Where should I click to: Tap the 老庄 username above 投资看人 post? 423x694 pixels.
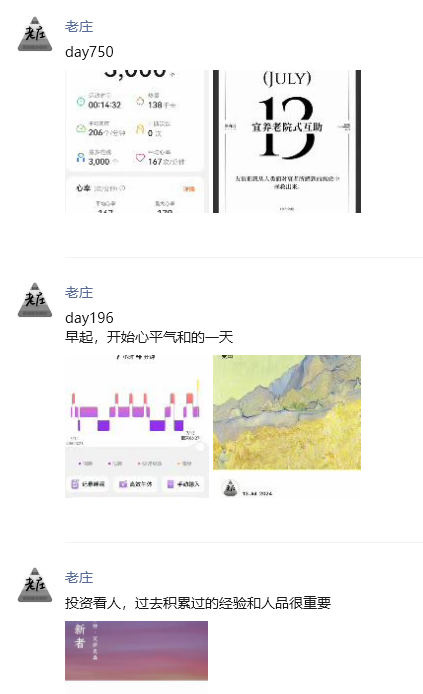pos(79,578)
